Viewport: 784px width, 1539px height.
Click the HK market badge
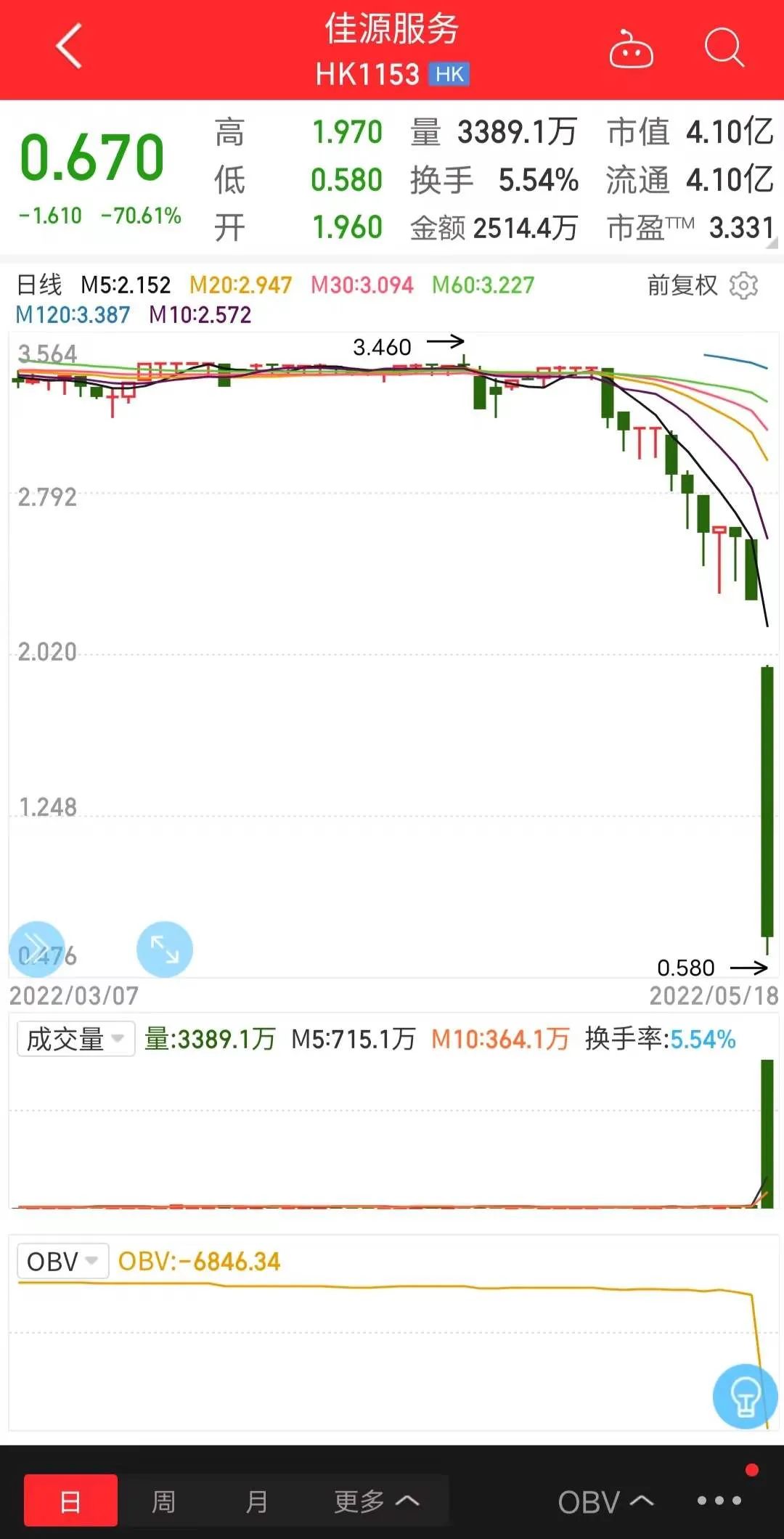(449, 73)
